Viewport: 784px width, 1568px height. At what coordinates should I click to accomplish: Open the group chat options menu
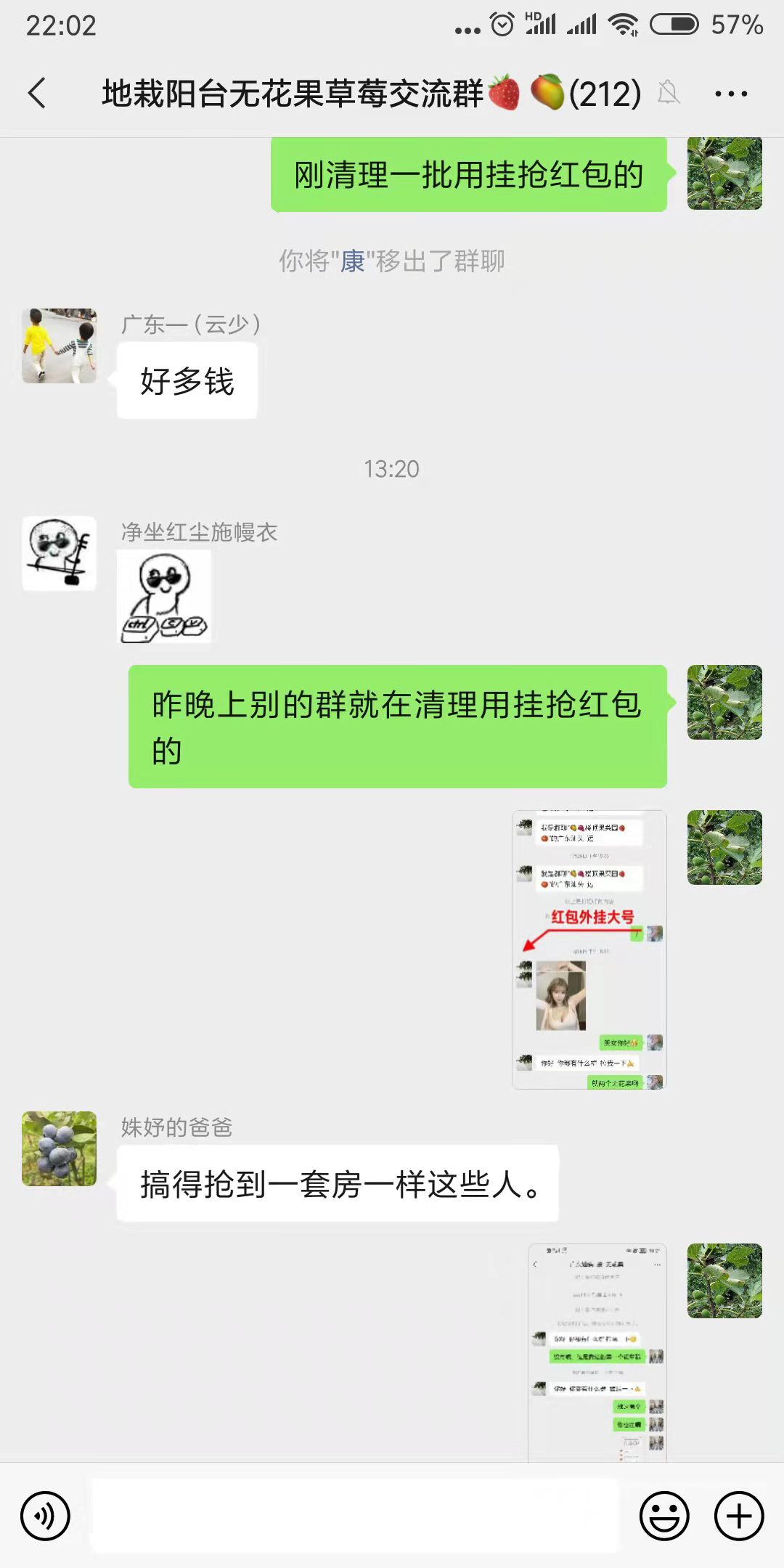tap(730, 94)
